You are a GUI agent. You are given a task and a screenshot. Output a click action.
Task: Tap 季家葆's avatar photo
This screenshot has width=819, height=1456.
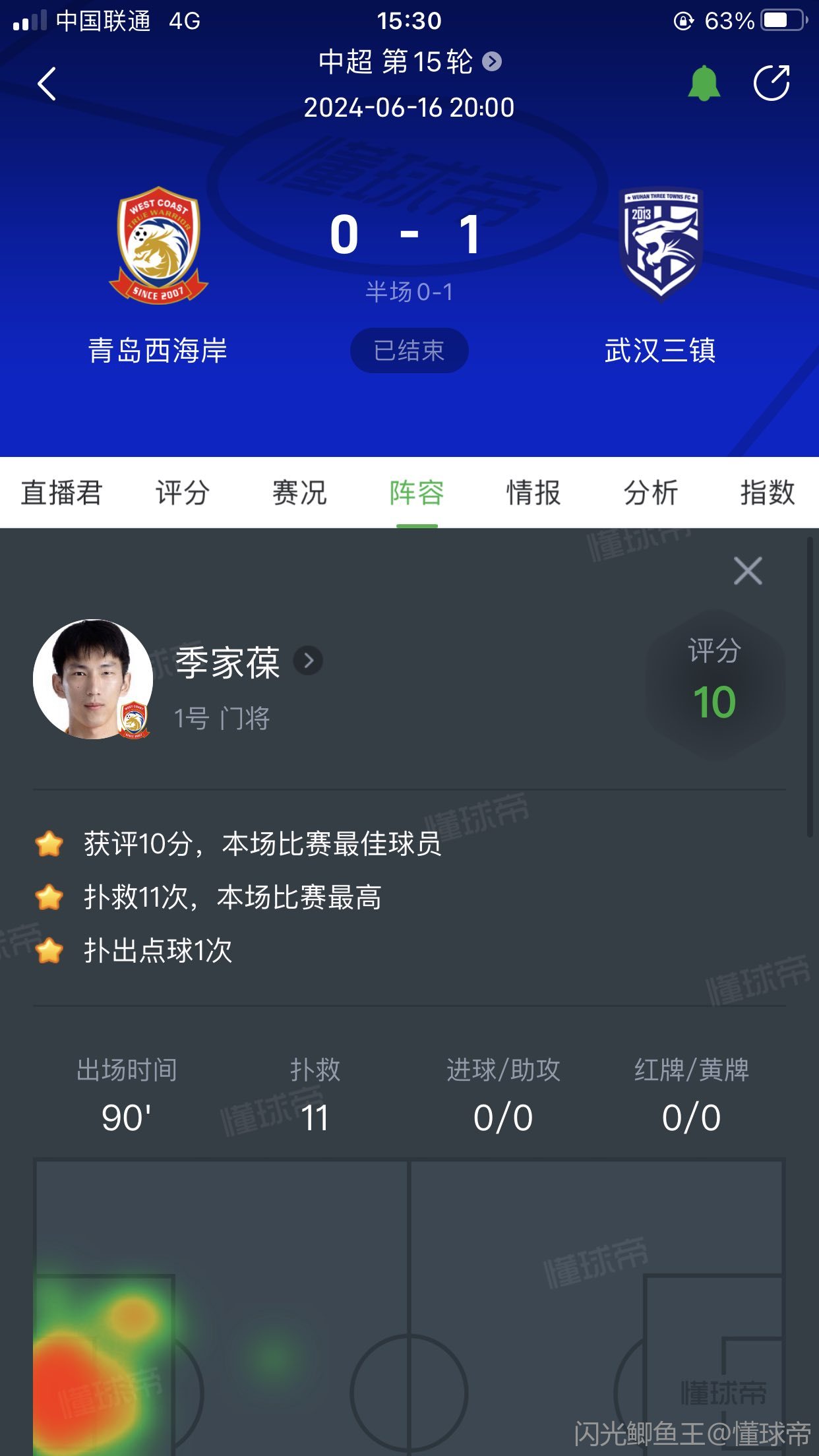93,679
